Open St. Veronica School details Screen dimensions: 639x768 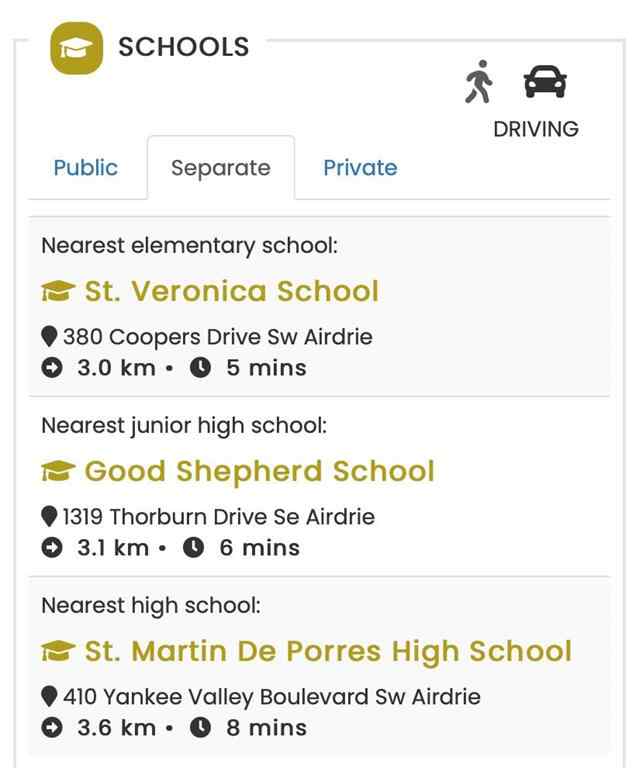point(231,291)
